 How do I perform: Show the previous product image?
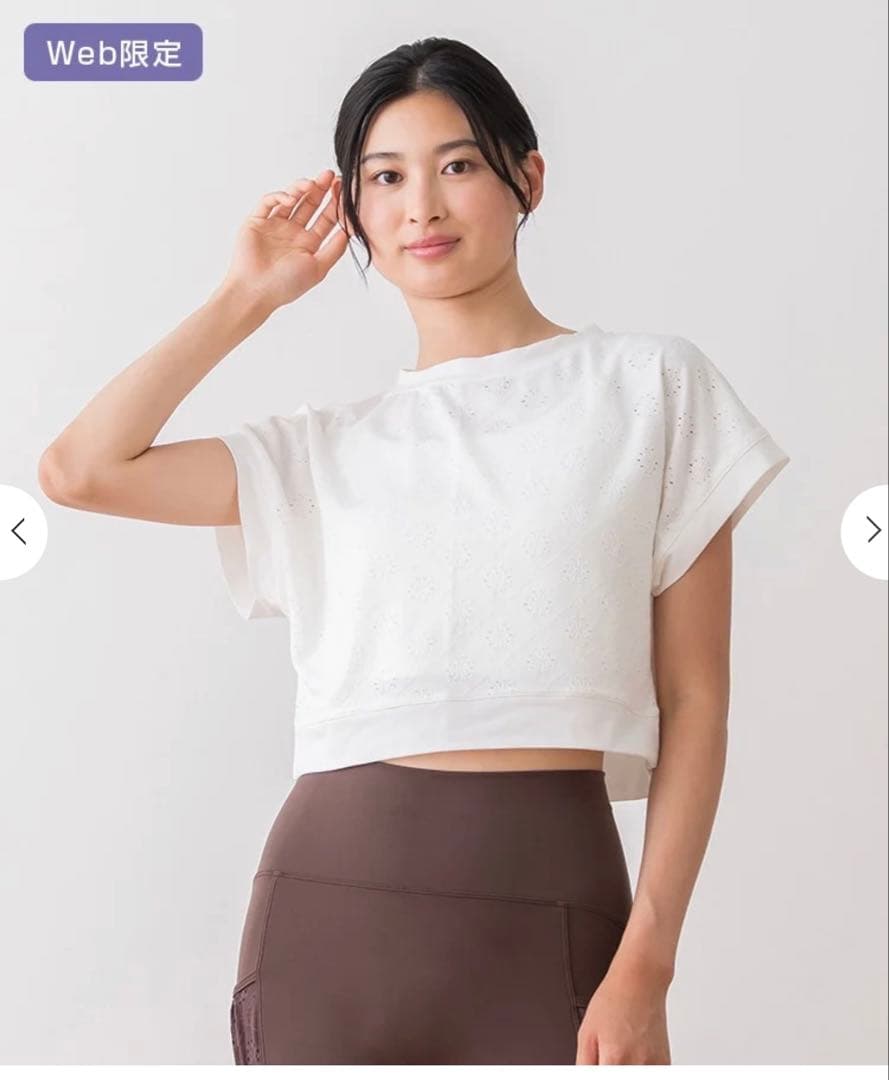point(20,531)
